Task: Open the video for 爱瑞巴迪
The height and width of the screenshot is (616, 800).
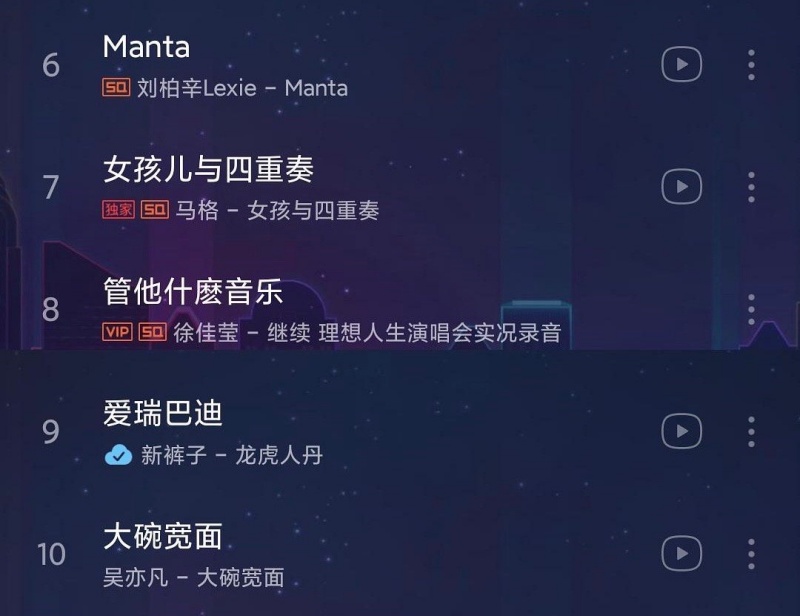Action: click(681, 431)
